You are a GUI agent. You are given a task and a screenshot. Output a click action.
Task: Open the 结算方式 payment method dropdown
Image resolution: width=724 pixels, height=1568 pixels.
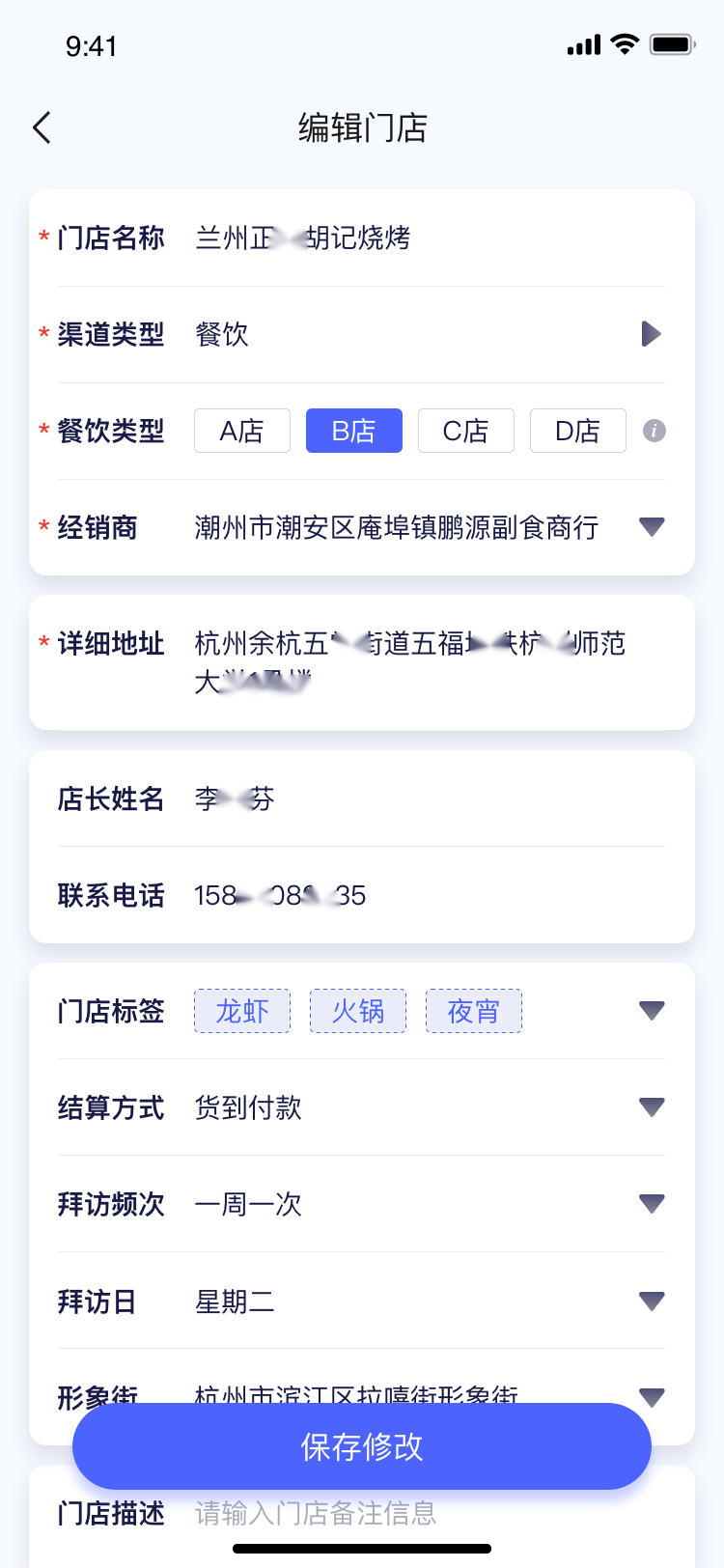(652, 1107)
